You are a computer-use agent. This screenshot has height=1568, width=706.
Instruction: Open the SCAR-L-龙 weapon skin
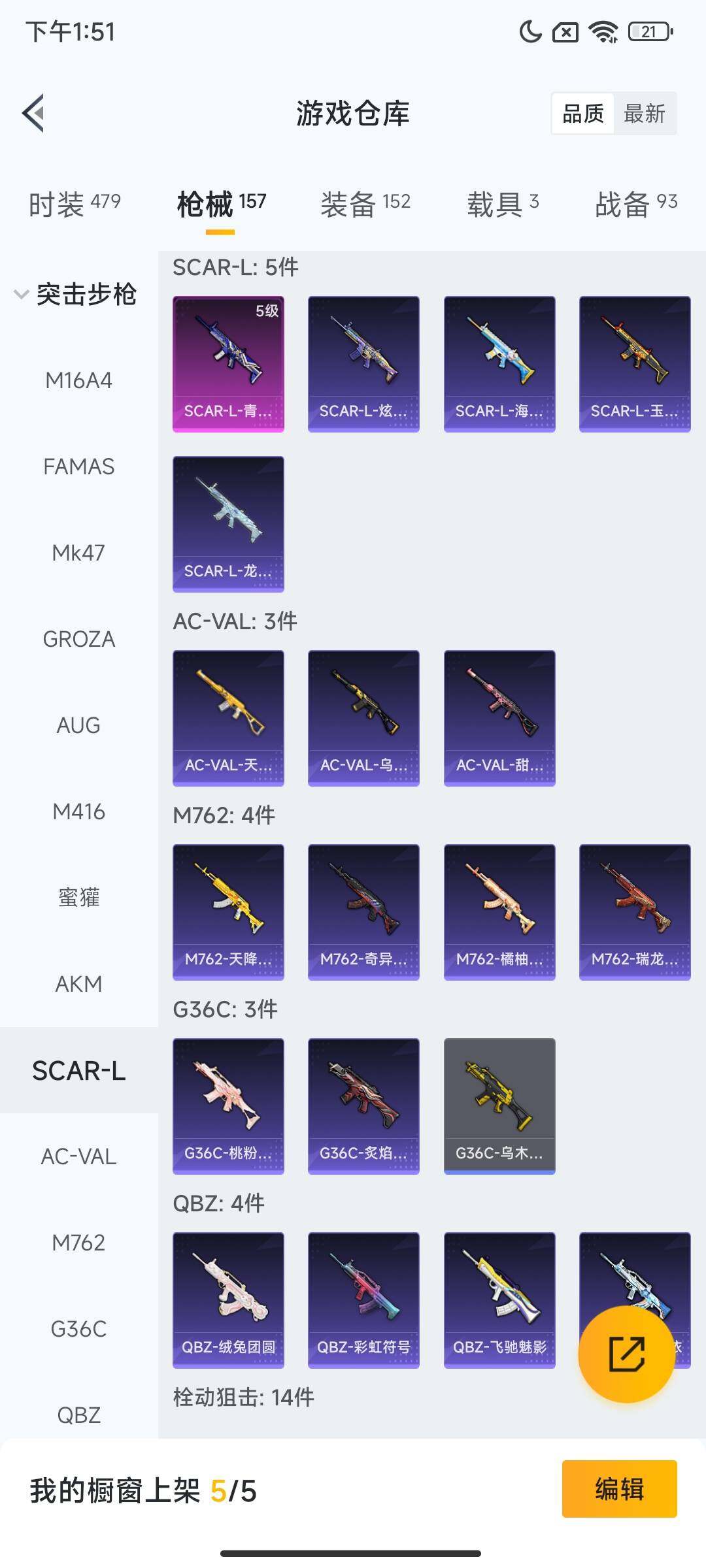point(228,523)
